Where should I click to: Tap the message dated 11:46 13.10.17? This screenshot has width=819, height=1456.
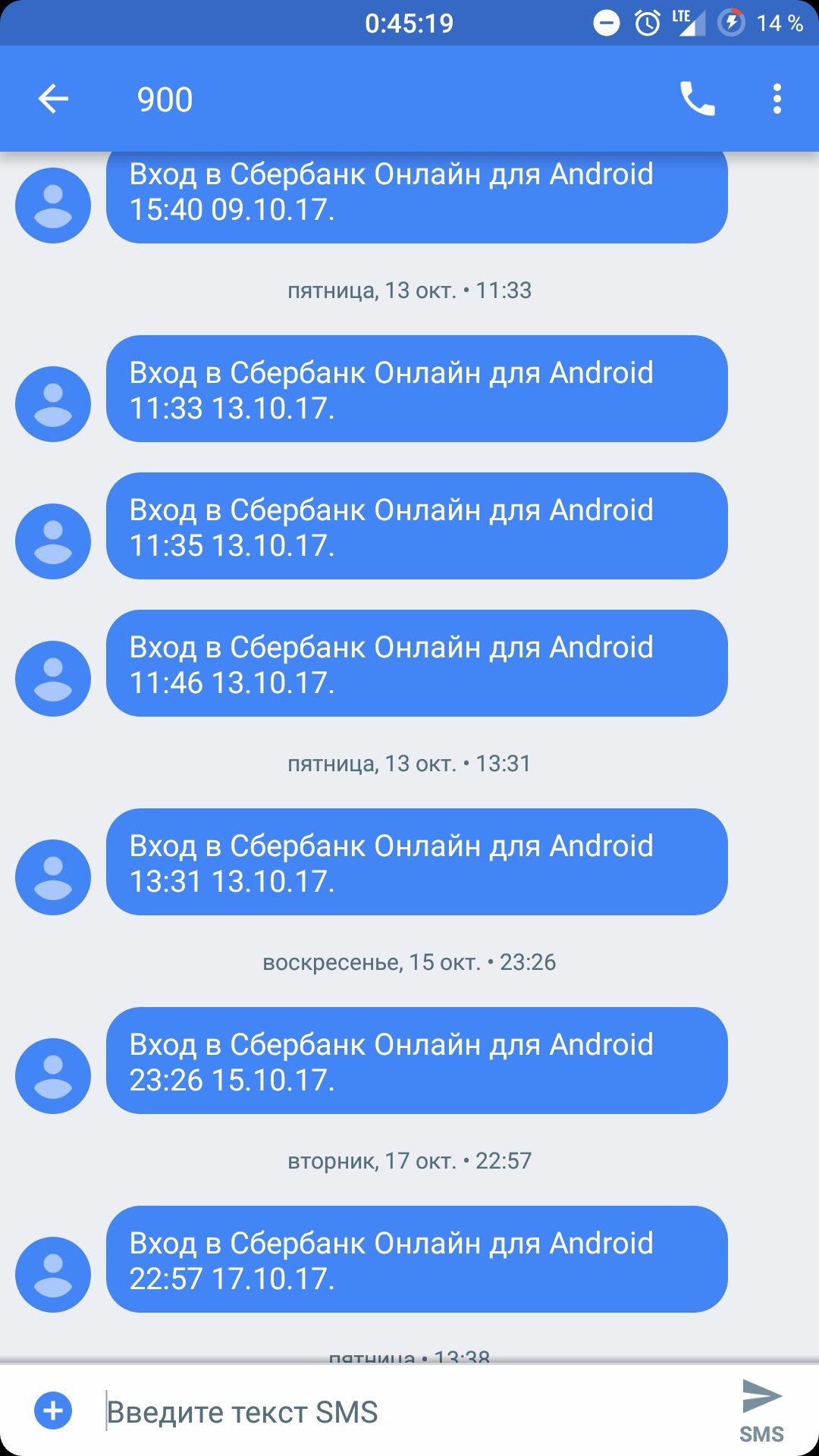pos(416,664)
